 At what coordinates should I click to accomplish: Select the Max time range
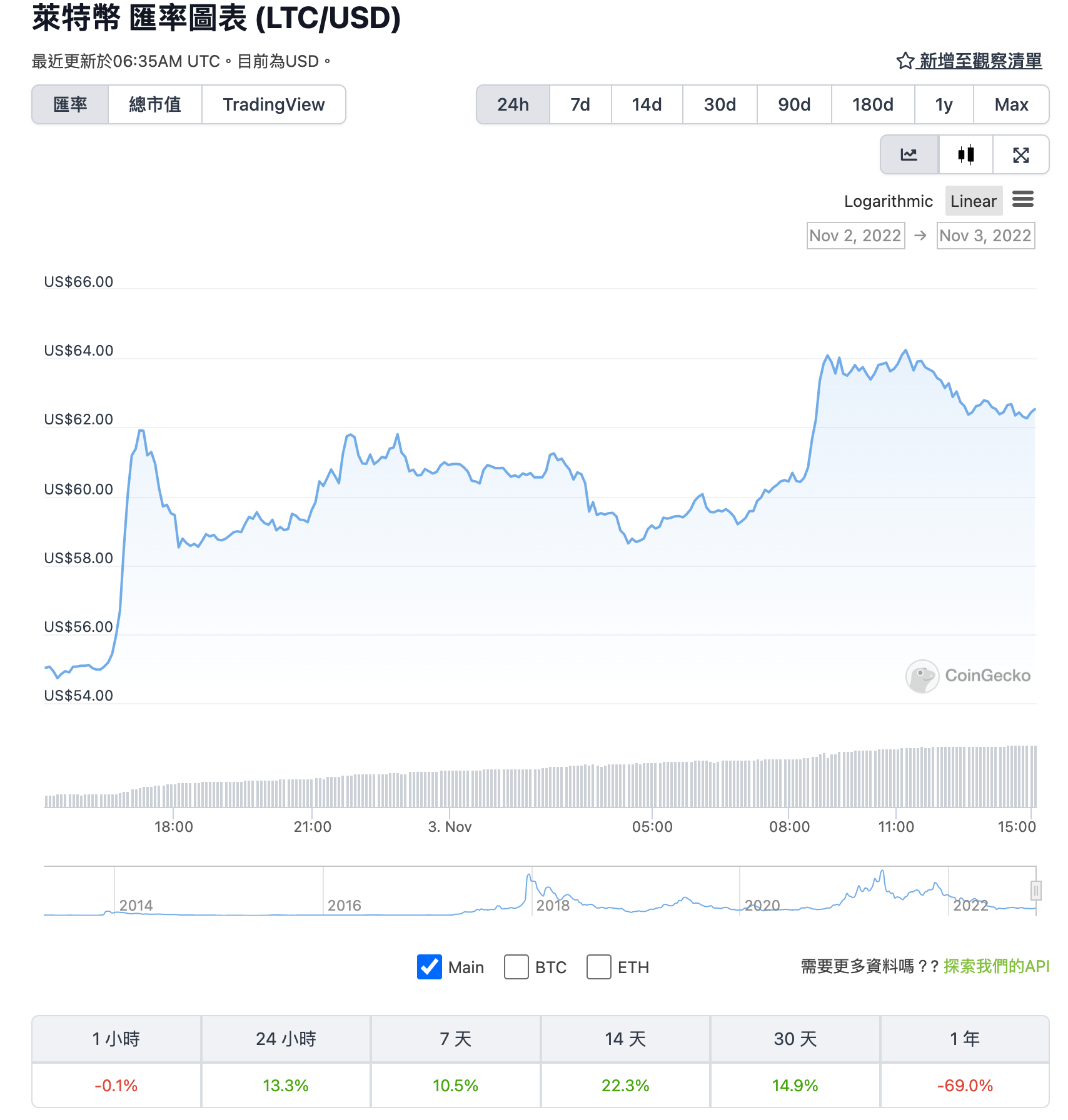coord(1011,104)
